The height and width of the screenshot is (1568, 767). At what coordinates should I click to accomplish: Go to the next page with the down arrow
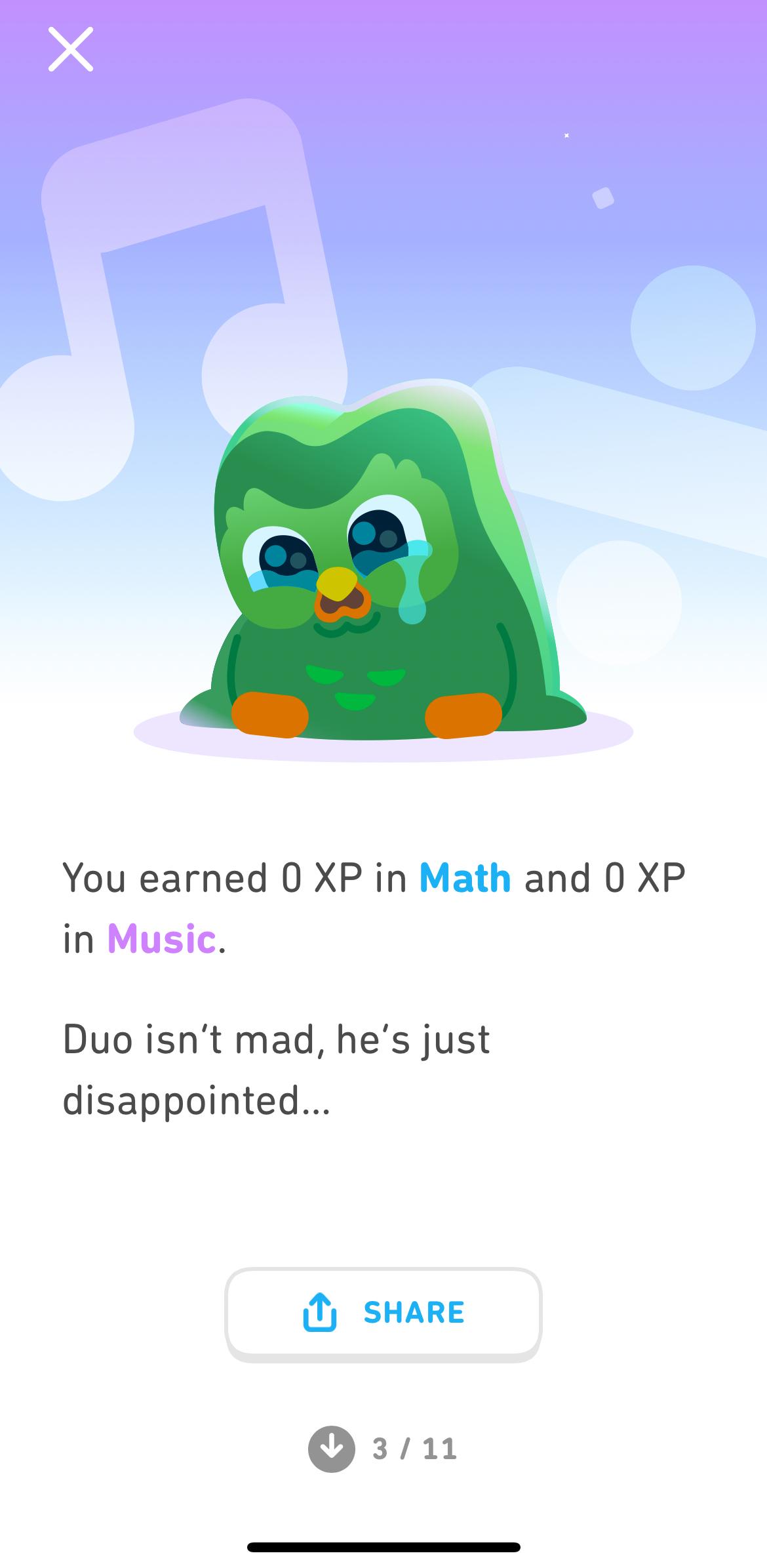click(x=332, y=1449)
